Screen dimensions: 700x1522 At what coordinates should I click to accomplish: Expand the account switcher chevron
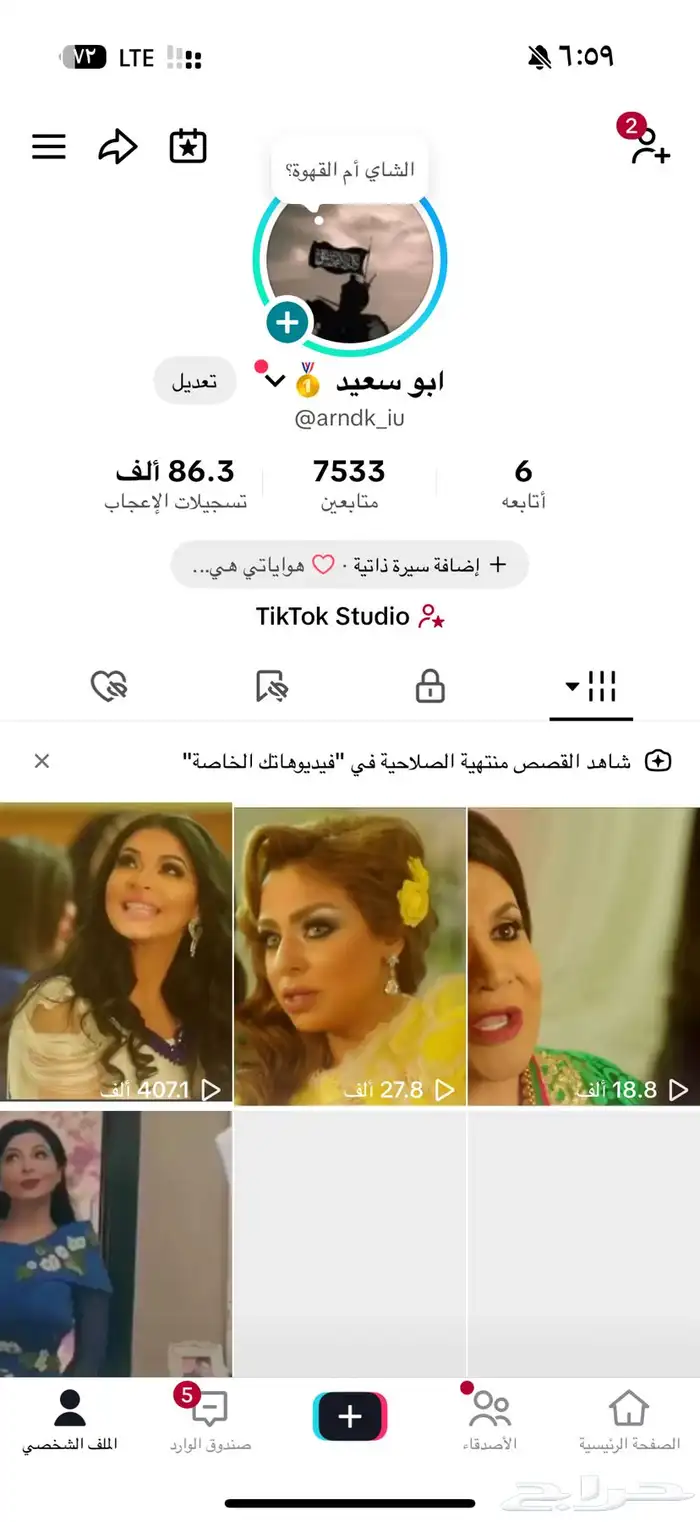(x=275, y=382)
